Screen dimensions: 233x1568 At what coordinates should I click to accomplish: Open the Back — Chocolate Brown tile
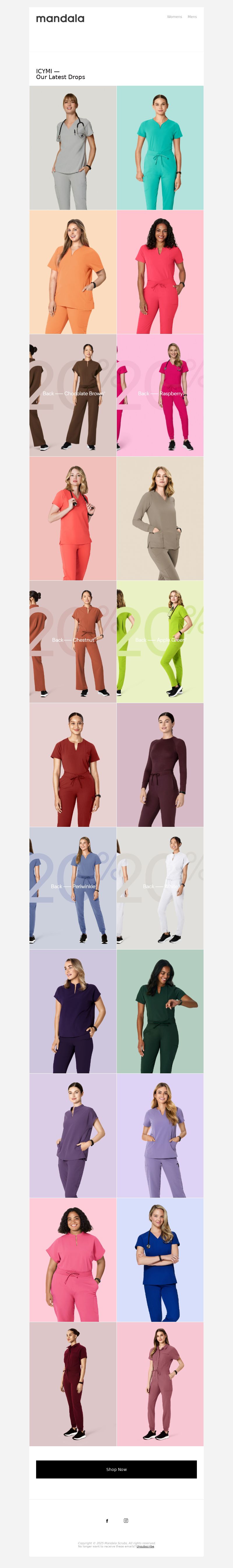tap(73, 394)
